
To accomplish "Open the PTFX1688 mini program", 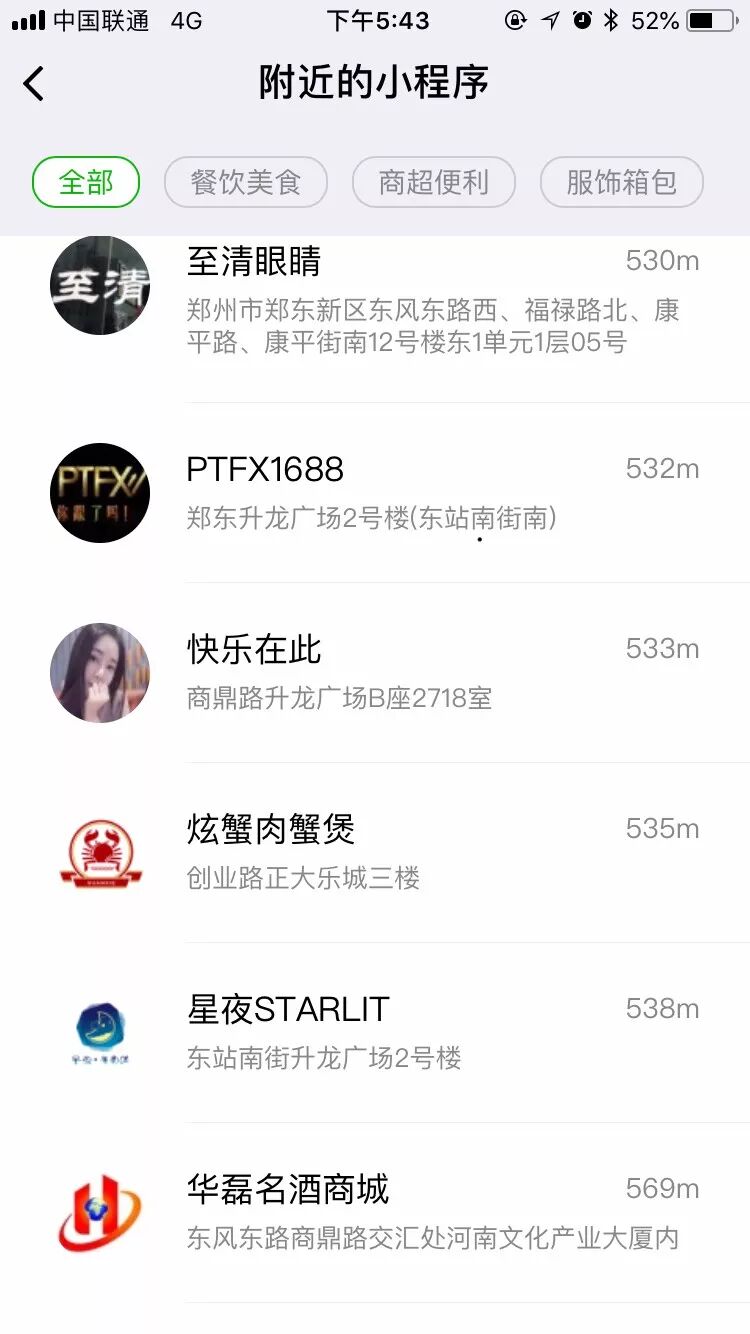I will pos(400,492).
